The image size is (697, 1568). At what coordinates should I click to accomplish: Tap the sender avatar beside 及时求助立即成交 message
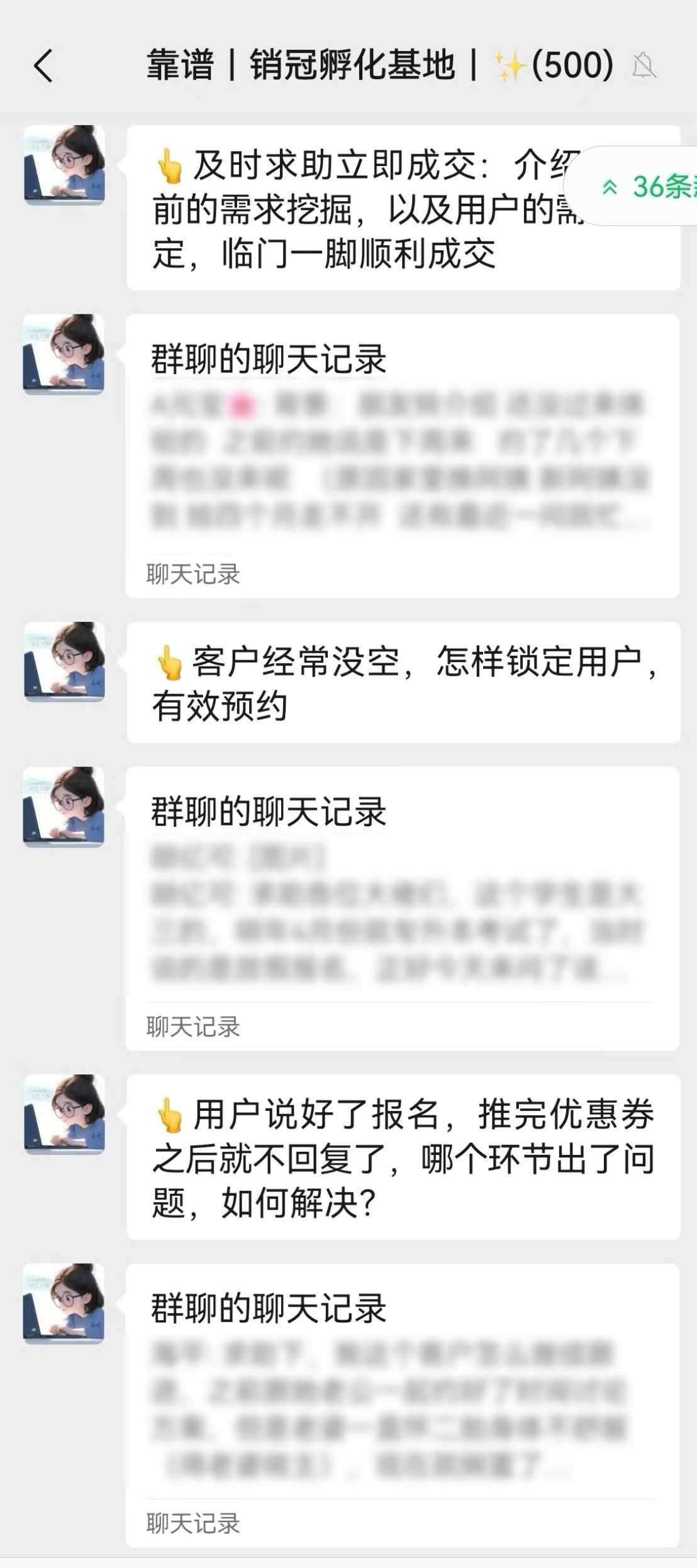tap(64, 165)
